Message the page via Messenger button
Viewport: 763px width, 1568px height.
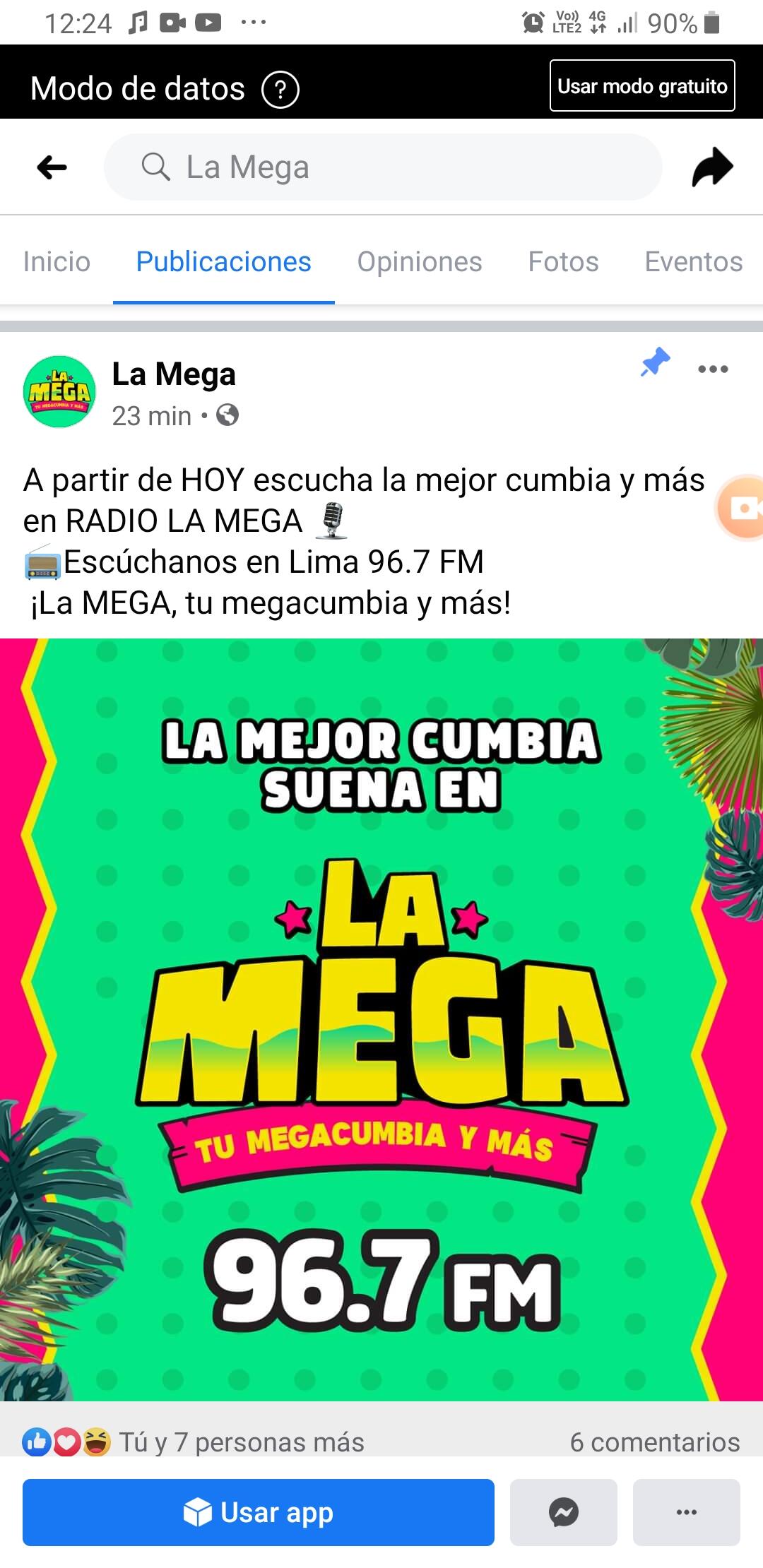point(563,1513)
